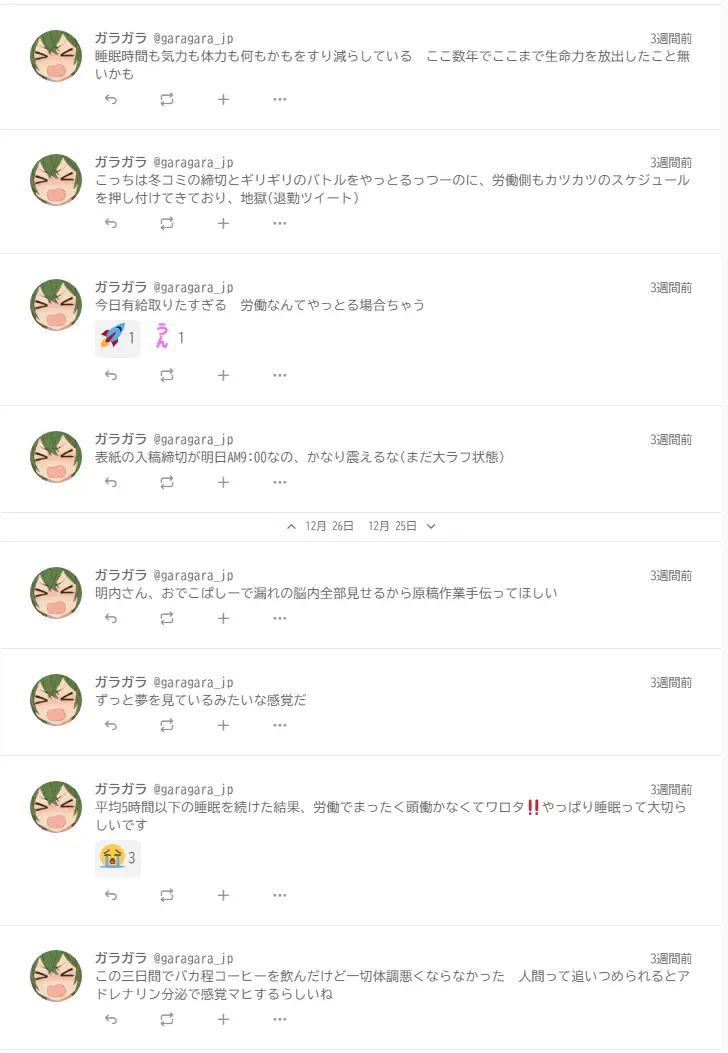The image size is (728, 1053).
Task: Renote the post starting with 明内さん
Action: [167, 618]
